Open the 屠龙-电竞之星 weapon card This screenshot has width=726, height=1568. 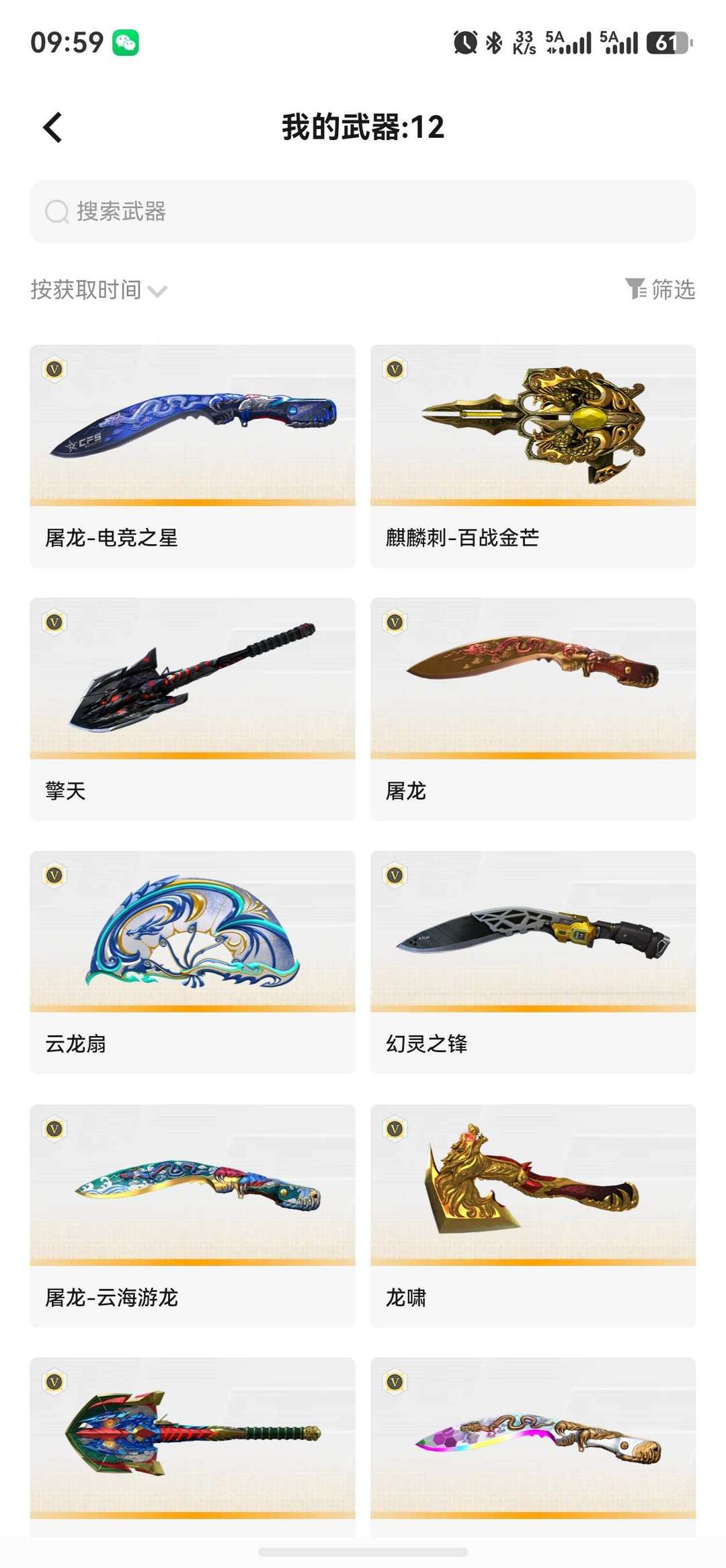(192, 455)
